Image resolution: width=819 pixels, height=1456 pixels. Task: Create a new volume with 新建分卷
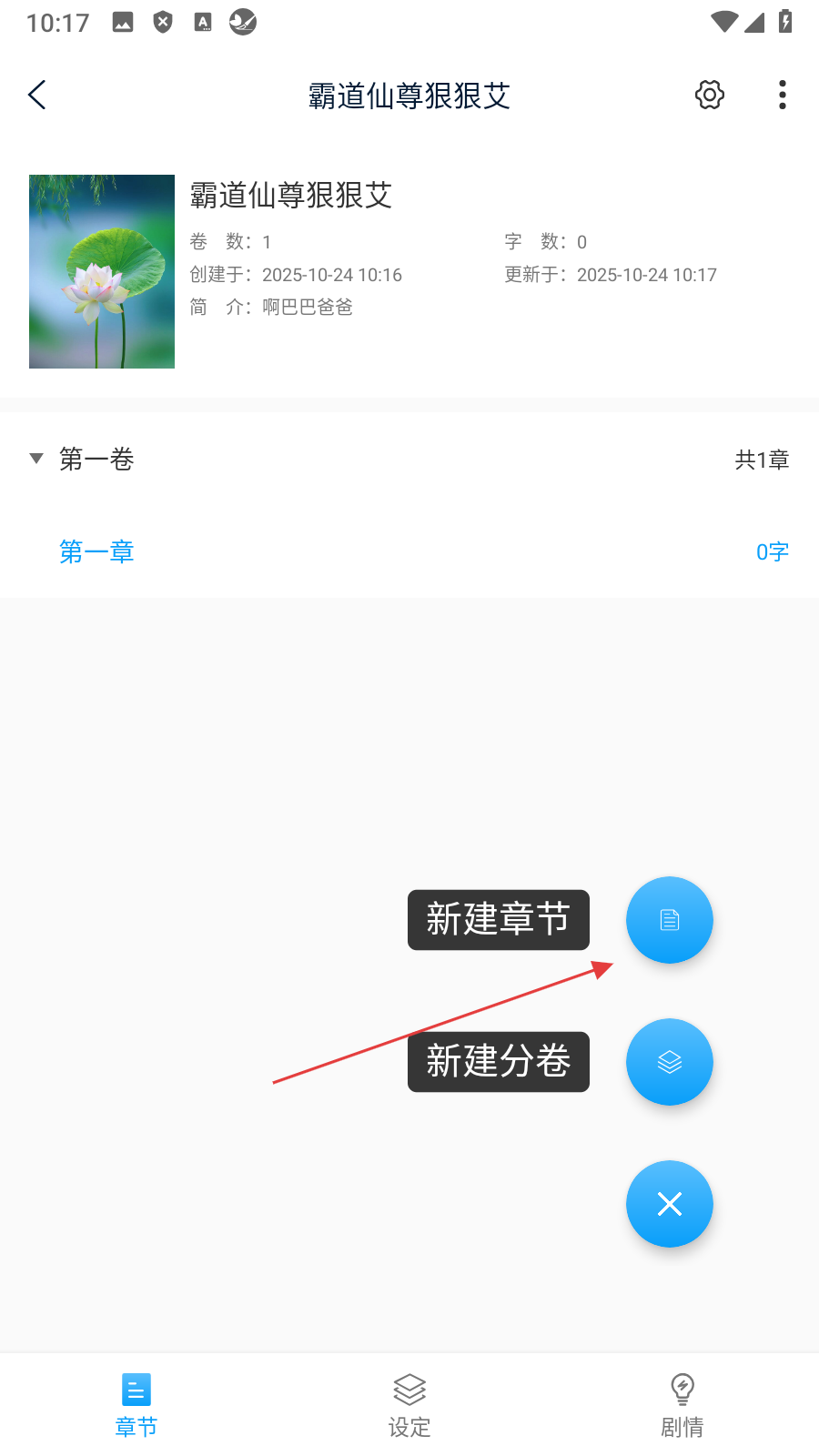click(669, 1062)
